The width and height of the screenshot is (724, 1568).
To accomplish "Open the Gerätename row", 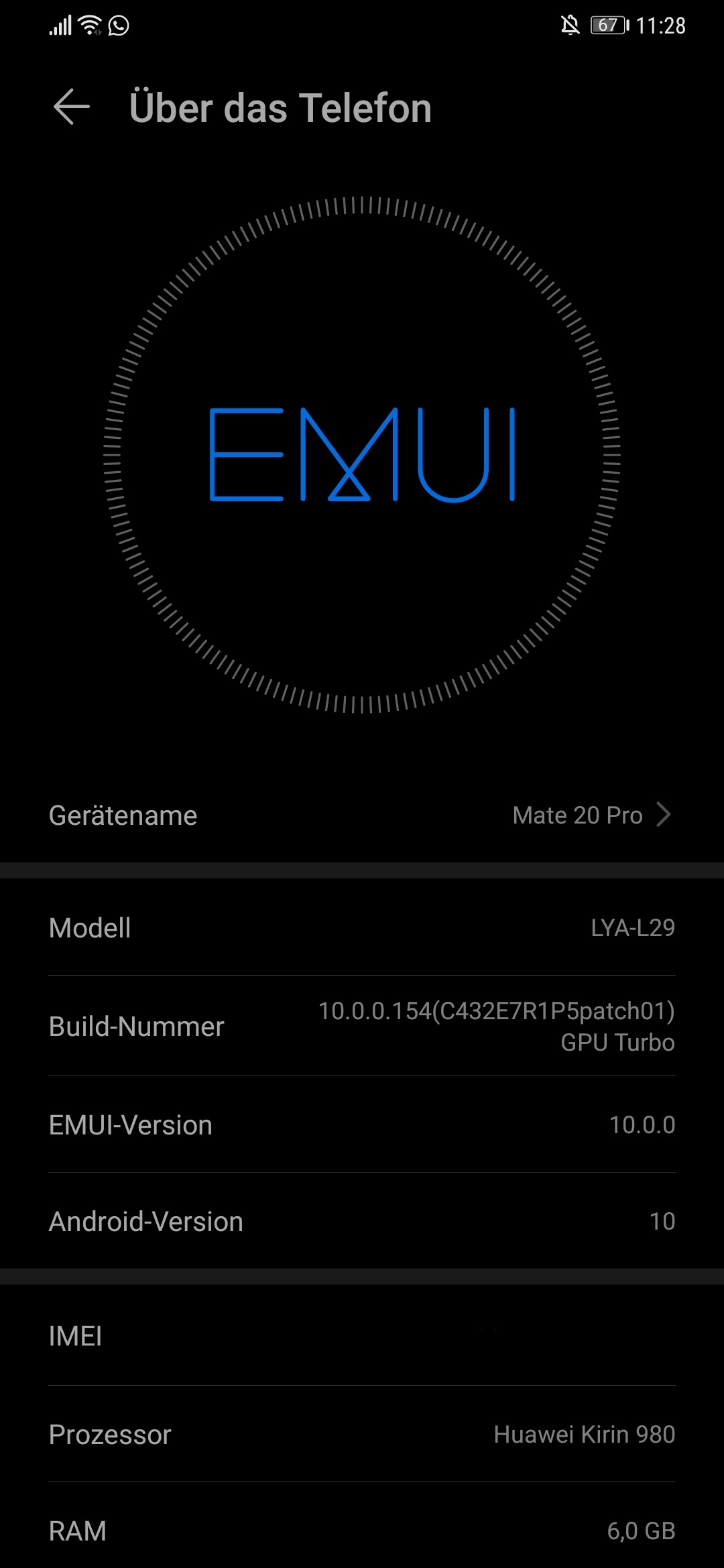I will click(362, 815).
